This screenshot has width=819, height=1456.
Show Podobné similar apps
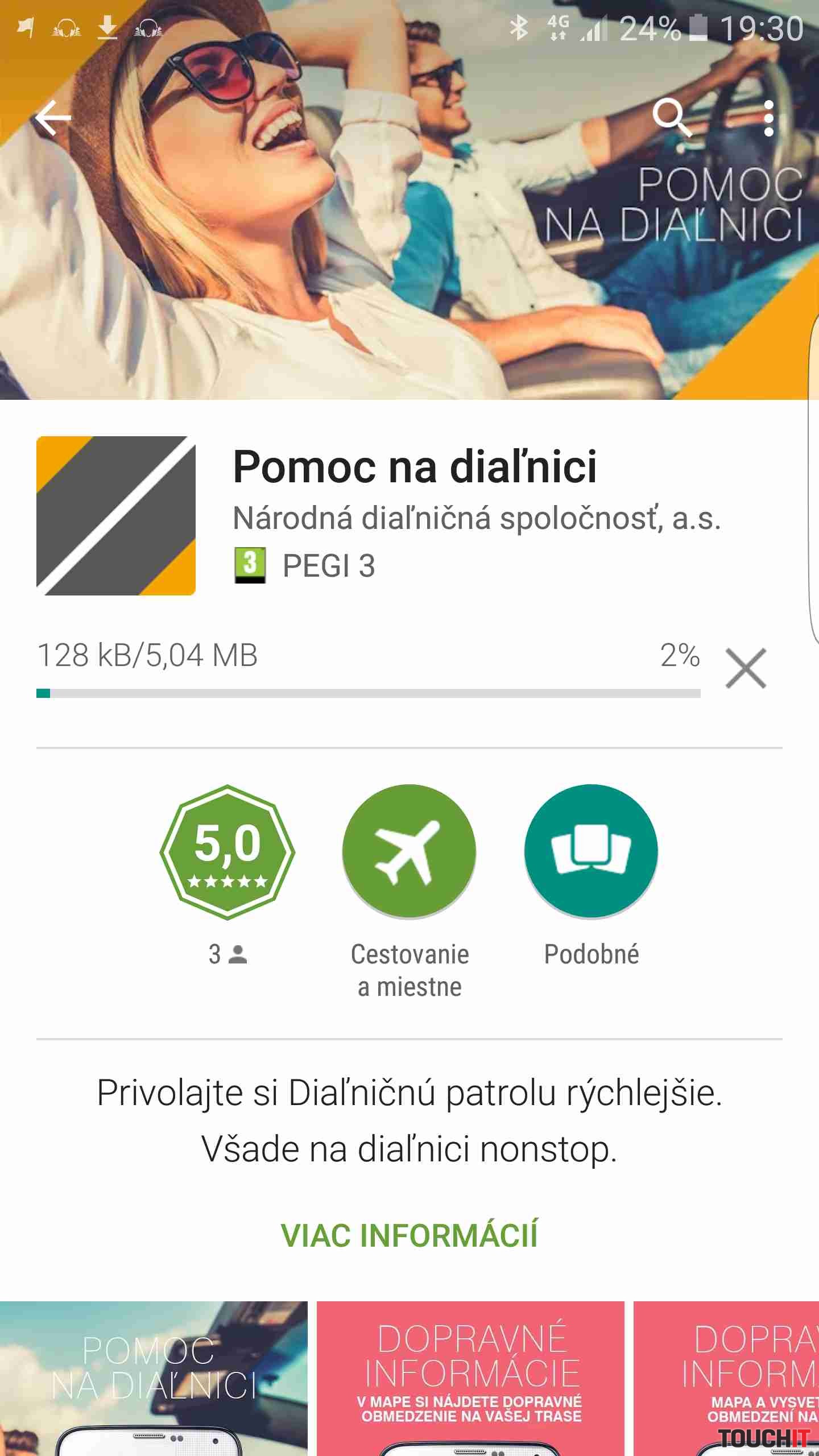coord(591,851)
